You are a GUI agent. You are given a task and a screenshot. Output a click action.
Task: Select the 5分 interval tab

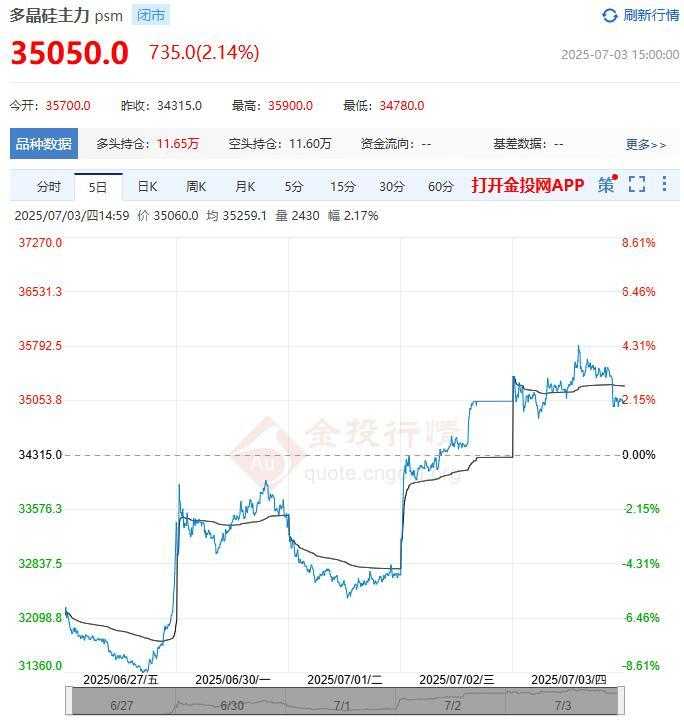(x=293, y=186)
